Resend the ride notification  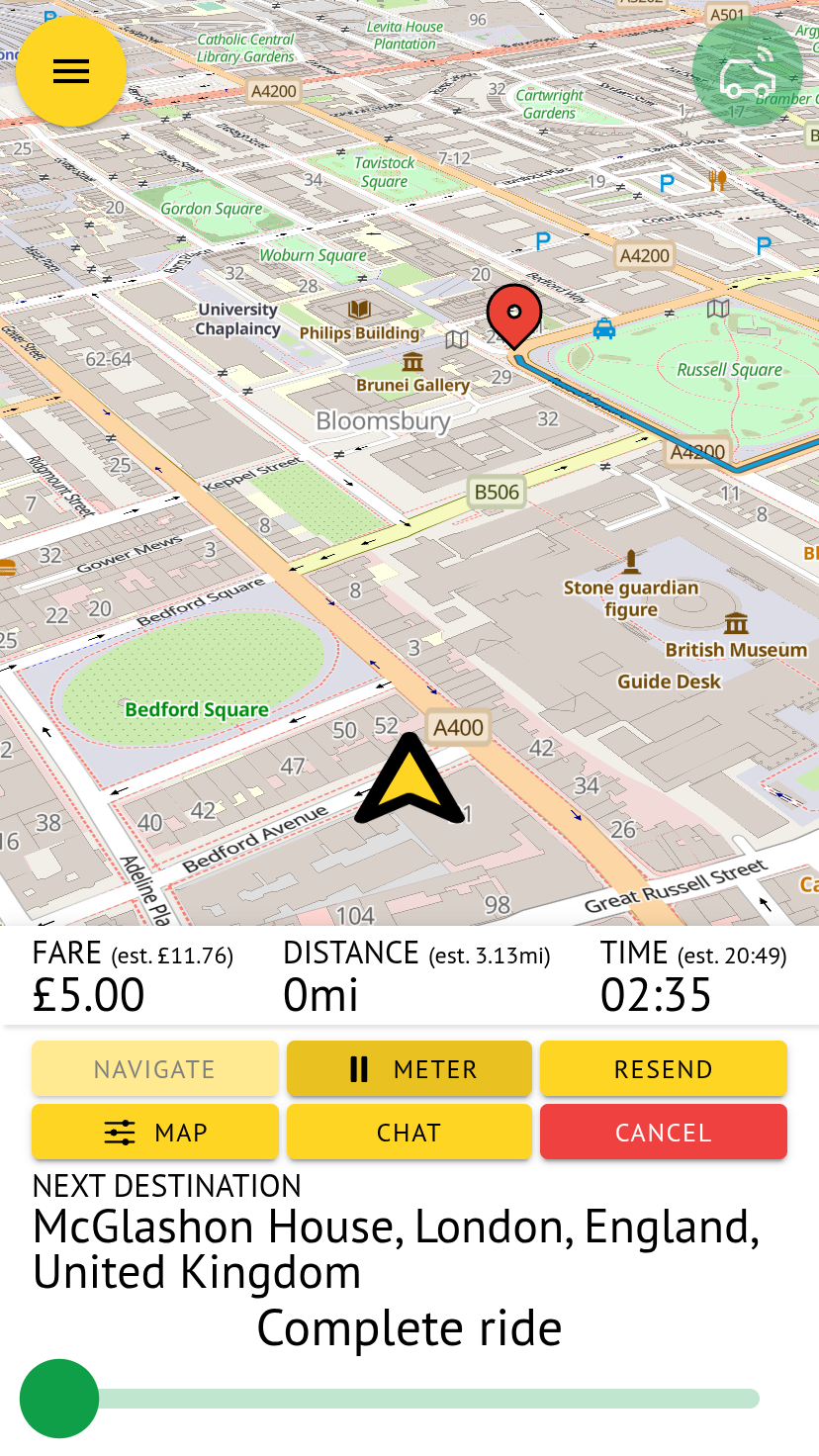pos(663,1069)
